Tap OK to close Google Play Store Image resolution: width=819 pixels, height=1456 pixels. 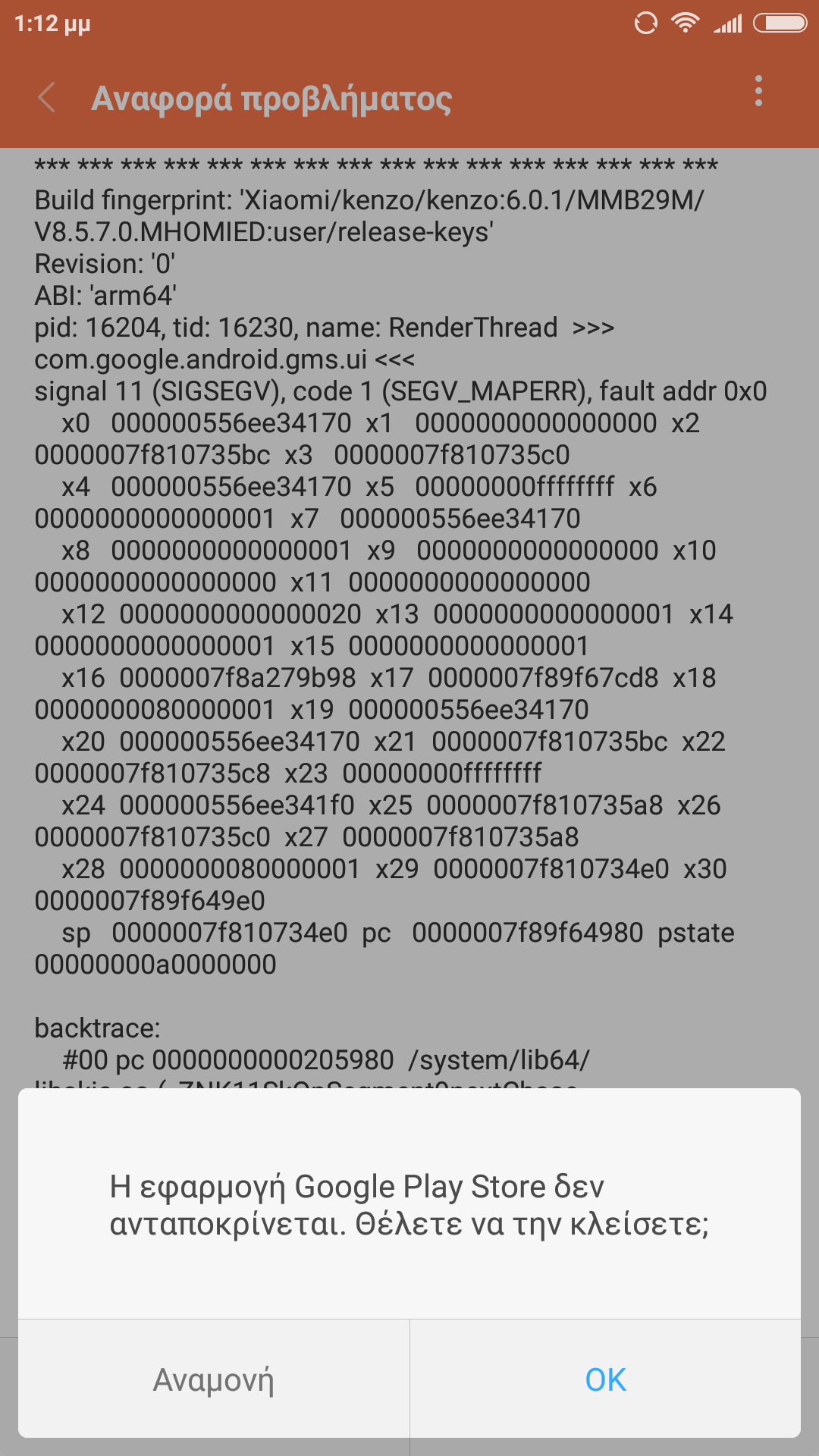pyautogui.click(x=605, y=1379)
